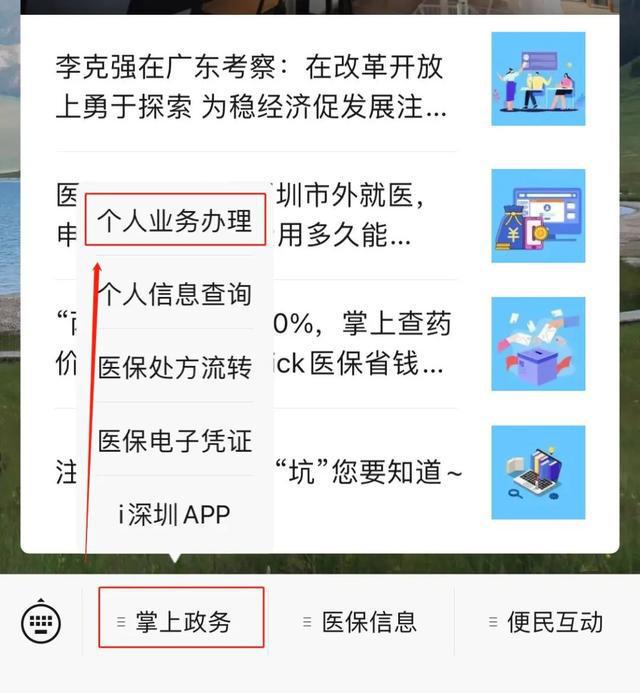Open 医保处方流转 item
The image size is (640, 693).
tap(175, 367)
